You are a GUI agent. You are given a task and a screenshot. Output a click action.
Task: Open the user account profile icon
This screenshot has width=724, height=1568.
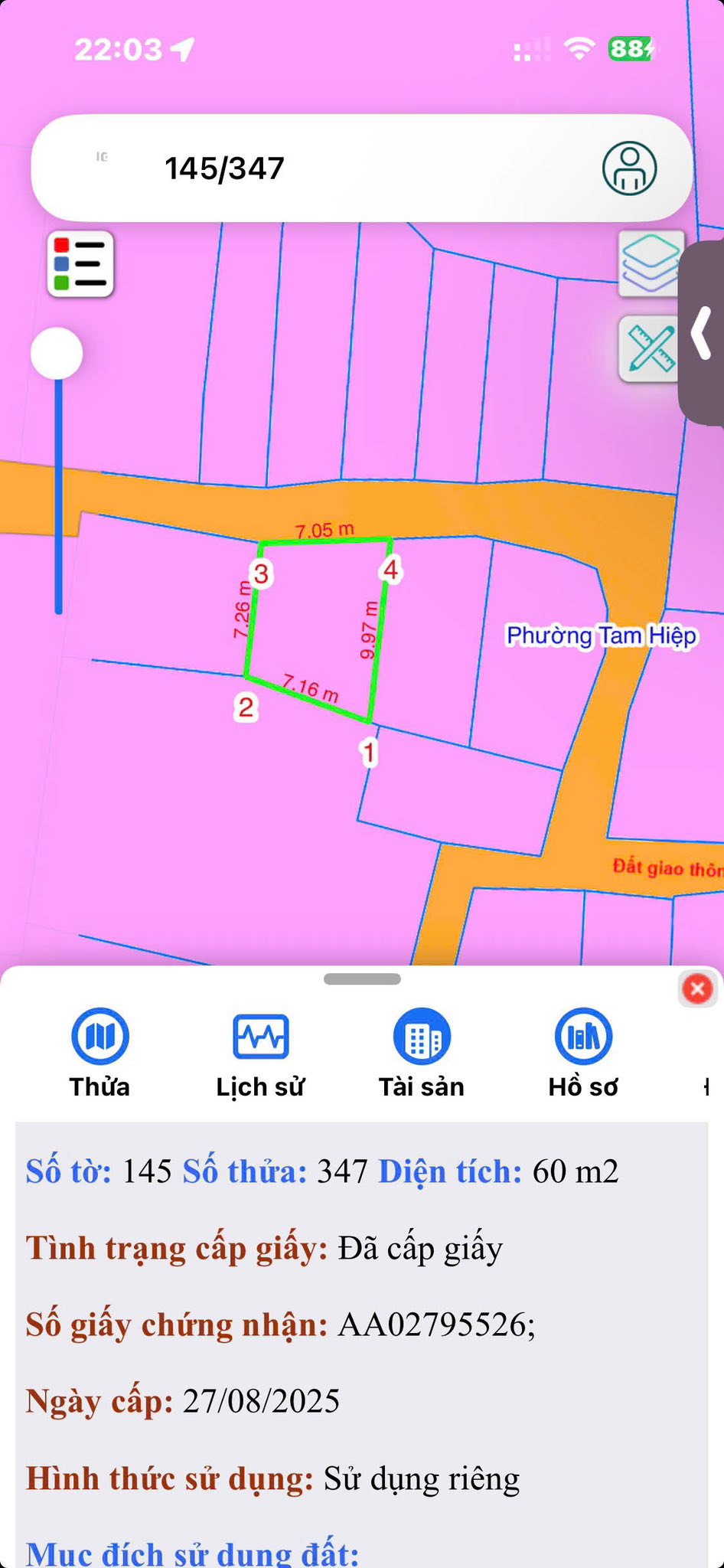point(629,168)
